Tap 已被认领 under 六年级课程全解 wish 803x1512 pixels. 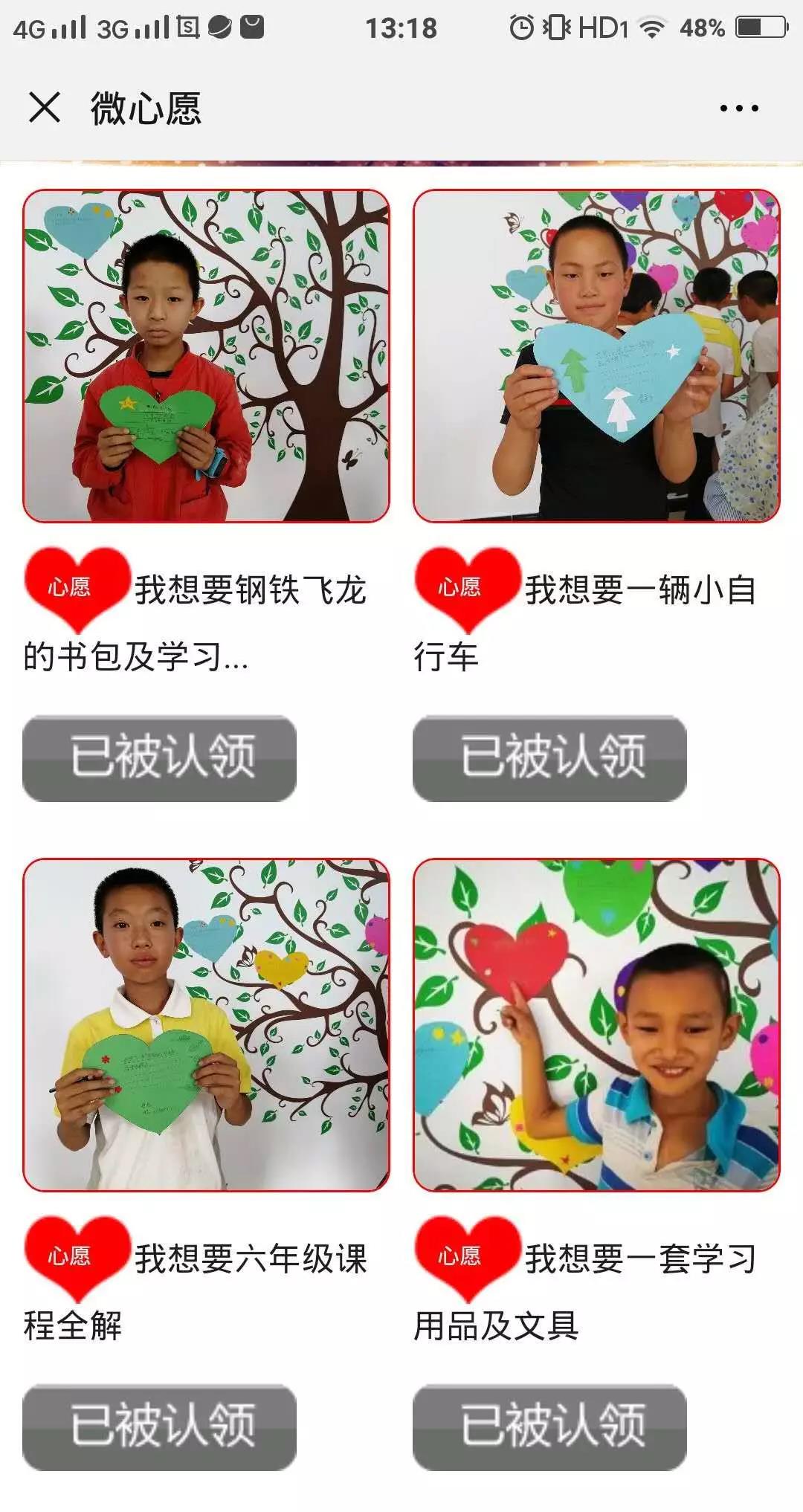pyautogui.click(x=160, y=1427)
